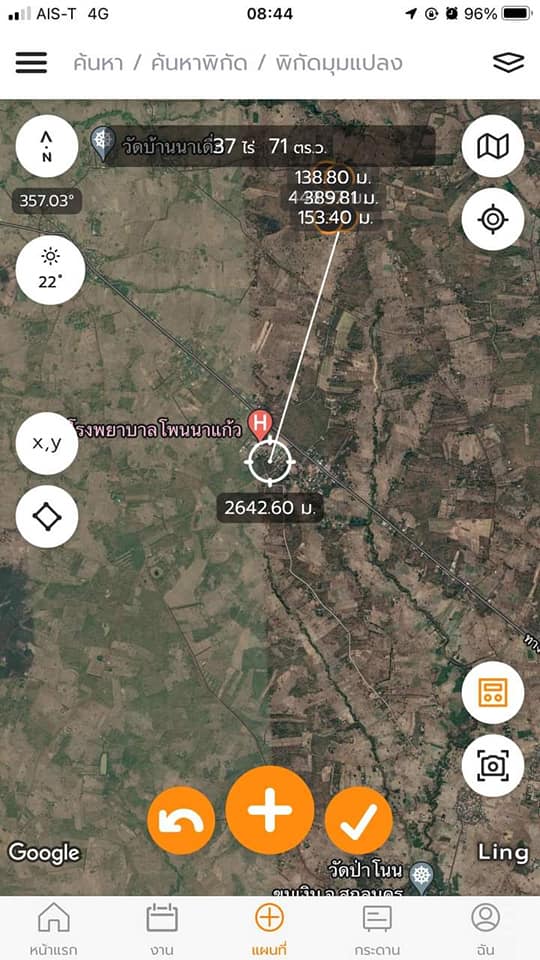Tap the โรงพยาบาลโพนนาแก้ว hospital marker
The width and height of the screenshot is (540, 960).
coord(261,425)
